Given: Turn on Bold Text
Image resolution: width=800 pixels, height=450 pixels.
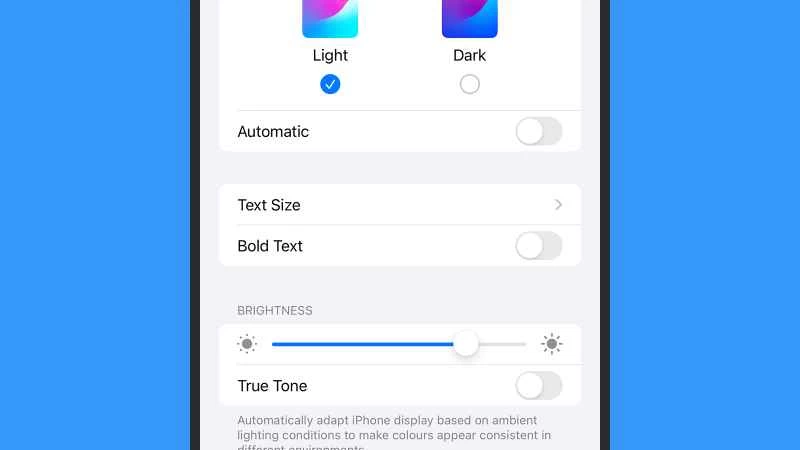Looking at the screenshot, I should tap(538, 246).
